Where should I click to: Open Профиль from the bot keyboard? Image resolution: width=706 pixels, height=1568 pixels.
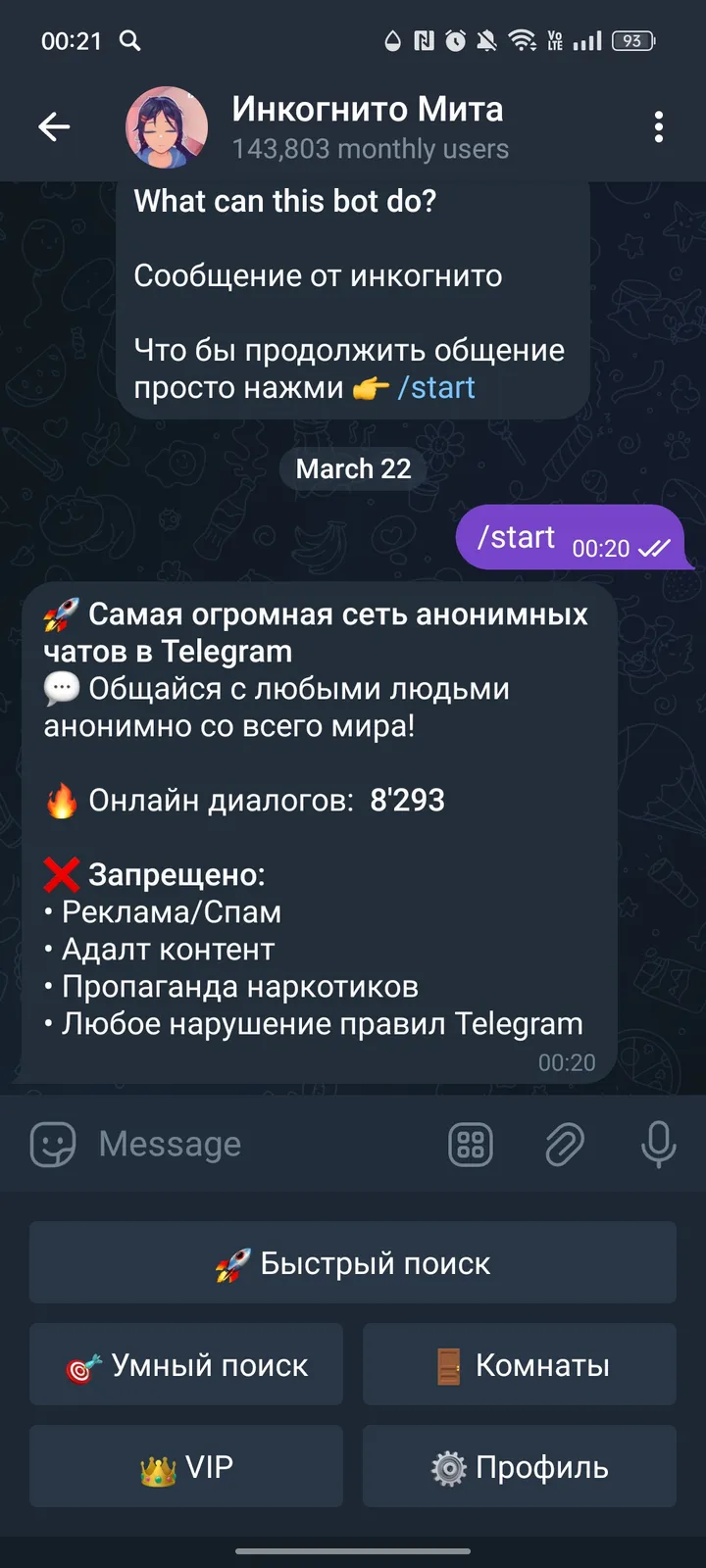519,1466
